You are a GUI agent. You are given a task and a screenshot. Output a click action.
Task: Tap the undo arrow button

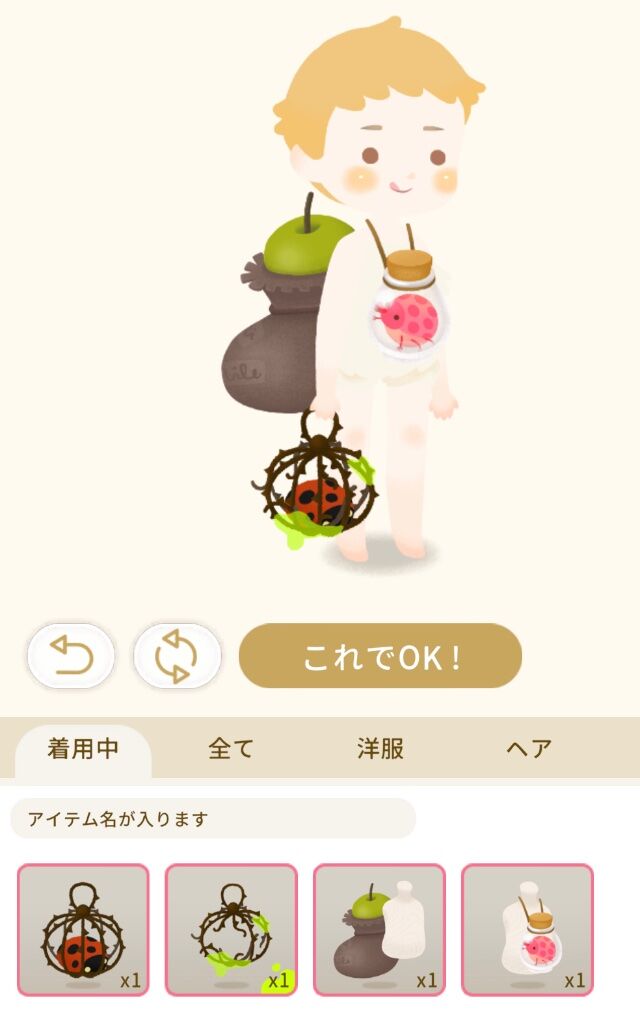click(x=71, y=656)
